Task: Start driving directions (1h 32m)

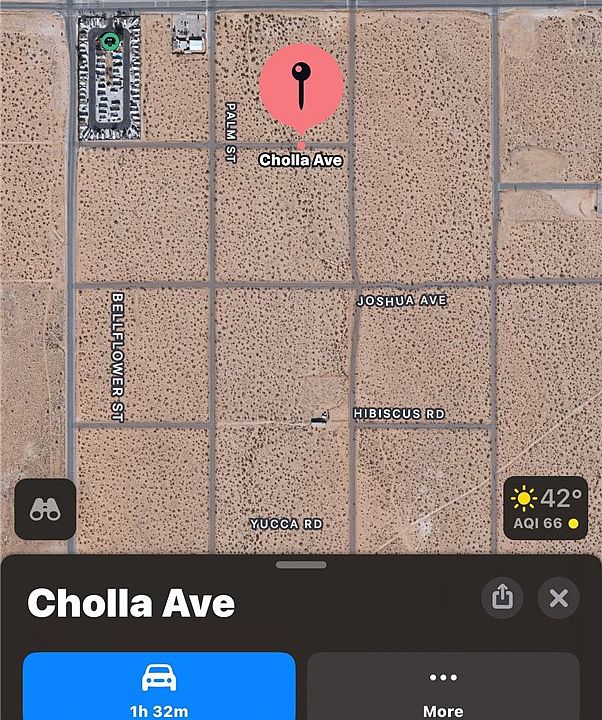Action: (x=159, y=688)
